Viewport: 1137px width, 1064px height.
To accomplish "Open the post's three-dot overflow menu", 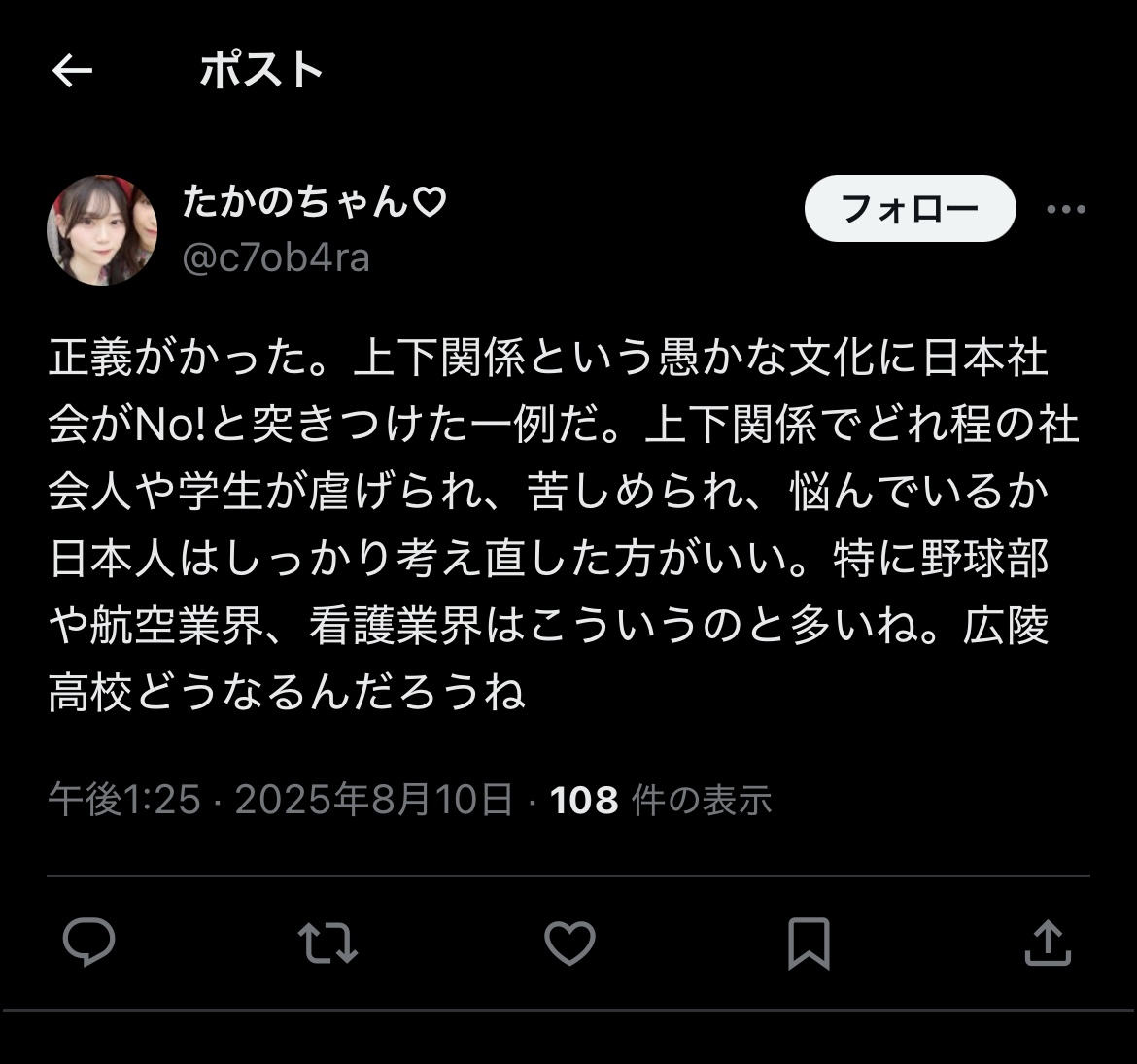I will coord(1065,209).
